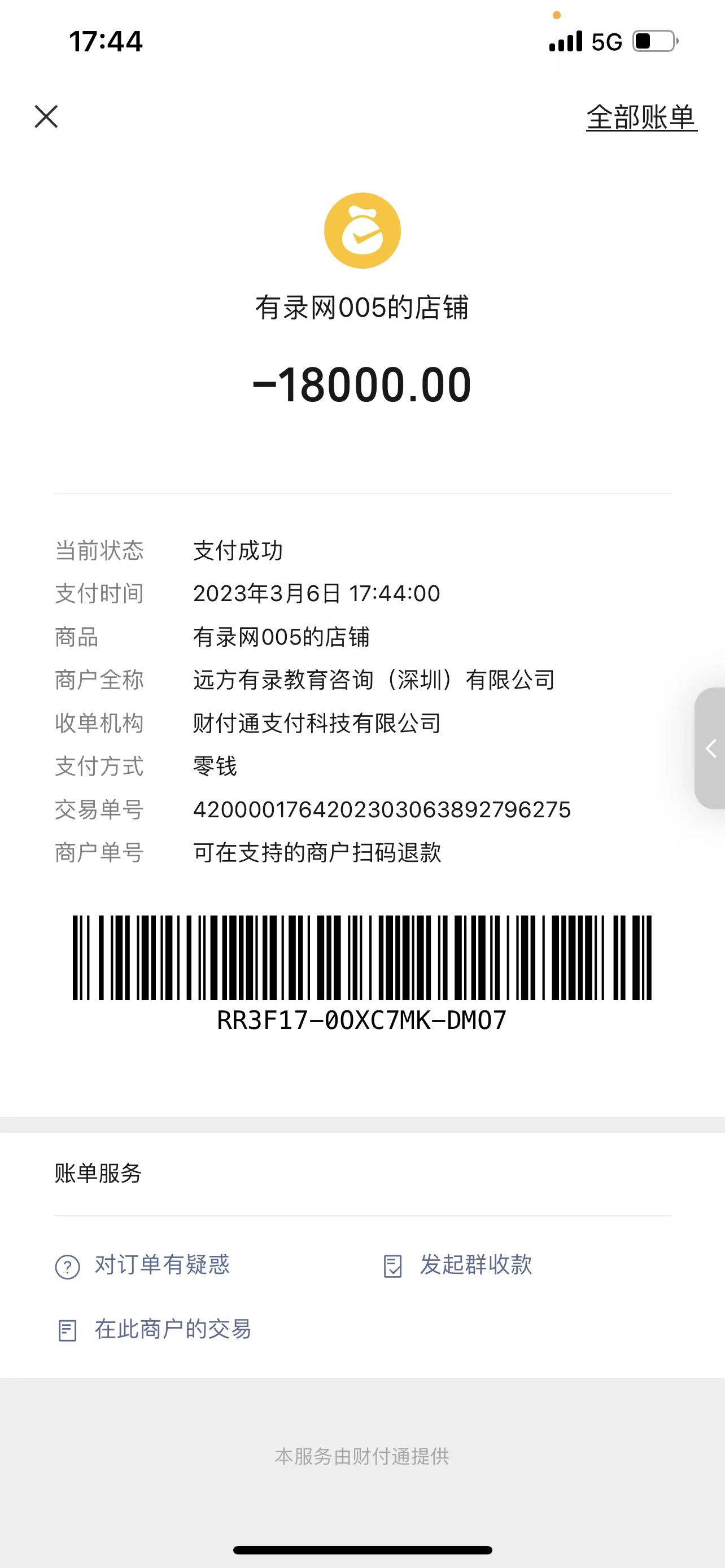Open 对订单有疑惑 help option
The height and width of the screenshot is (1568, 725).
click(x=142, y=1265)
